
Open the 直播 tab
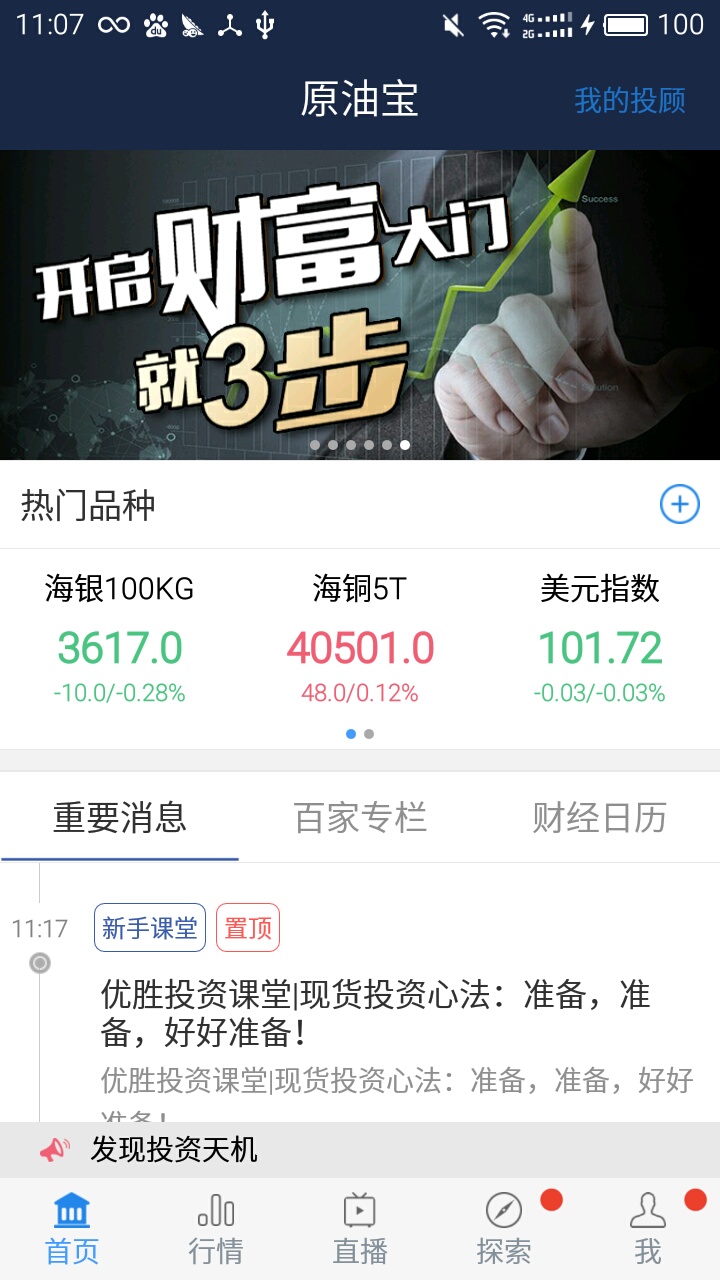tap(360, 1230)
